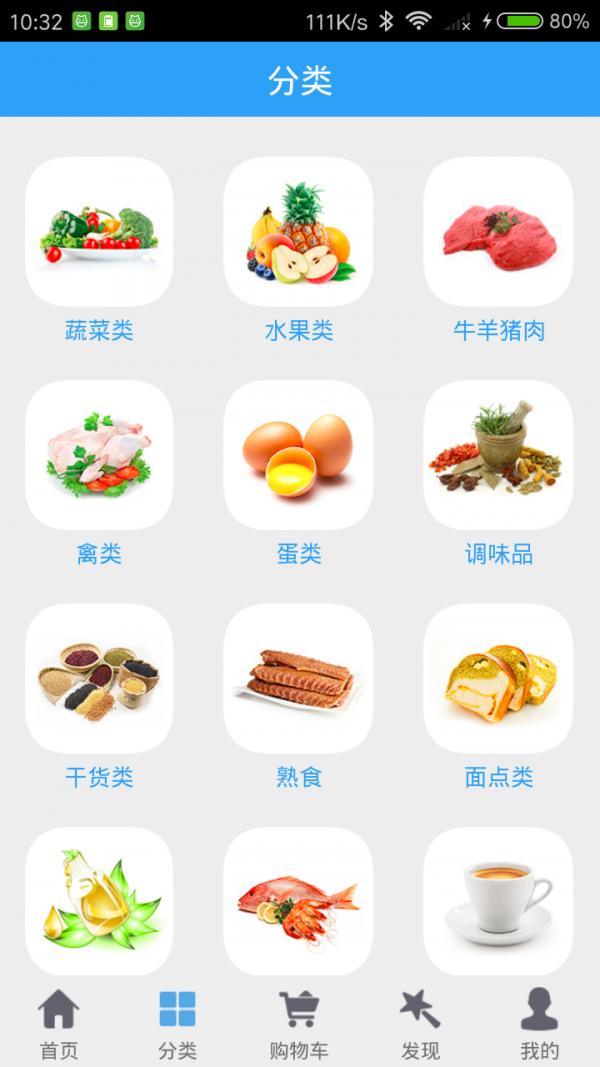The image size is (600, 1067).
Task: Select the coffee cup category tile
Action: click(x=498, y=900)
